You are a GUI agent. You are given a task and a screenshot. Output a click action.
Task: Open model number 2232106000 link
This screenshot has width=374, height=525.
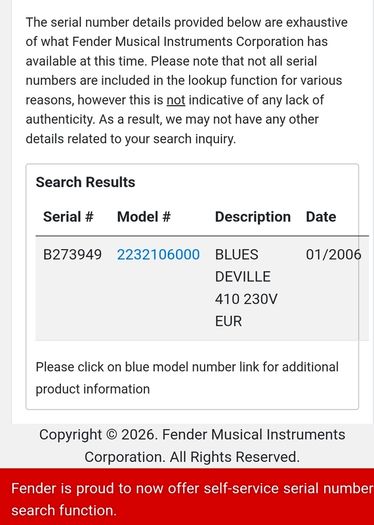tap(158, 255)
